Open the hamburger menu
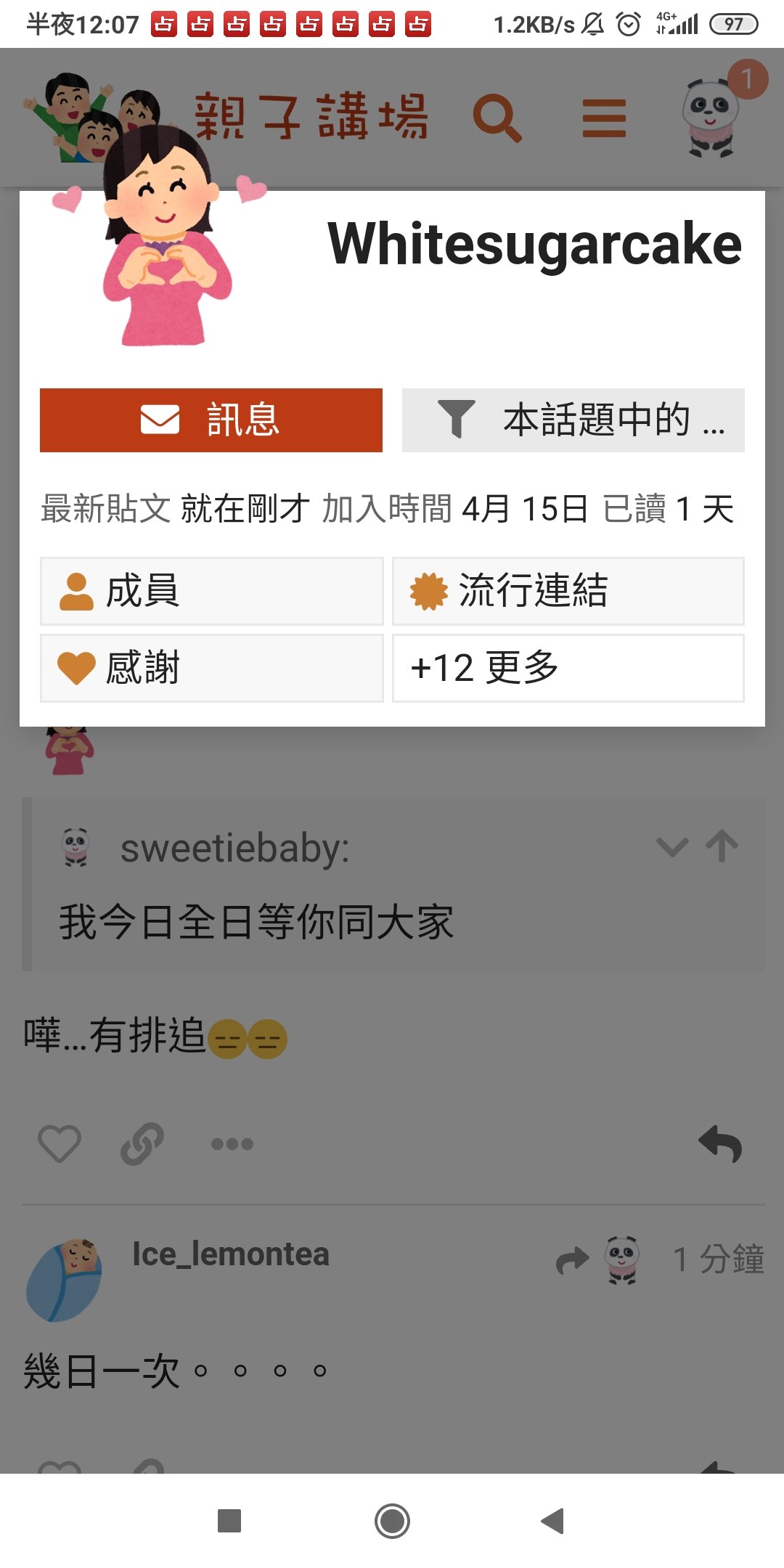This screenshot has width=784, height=1568. 604,118
